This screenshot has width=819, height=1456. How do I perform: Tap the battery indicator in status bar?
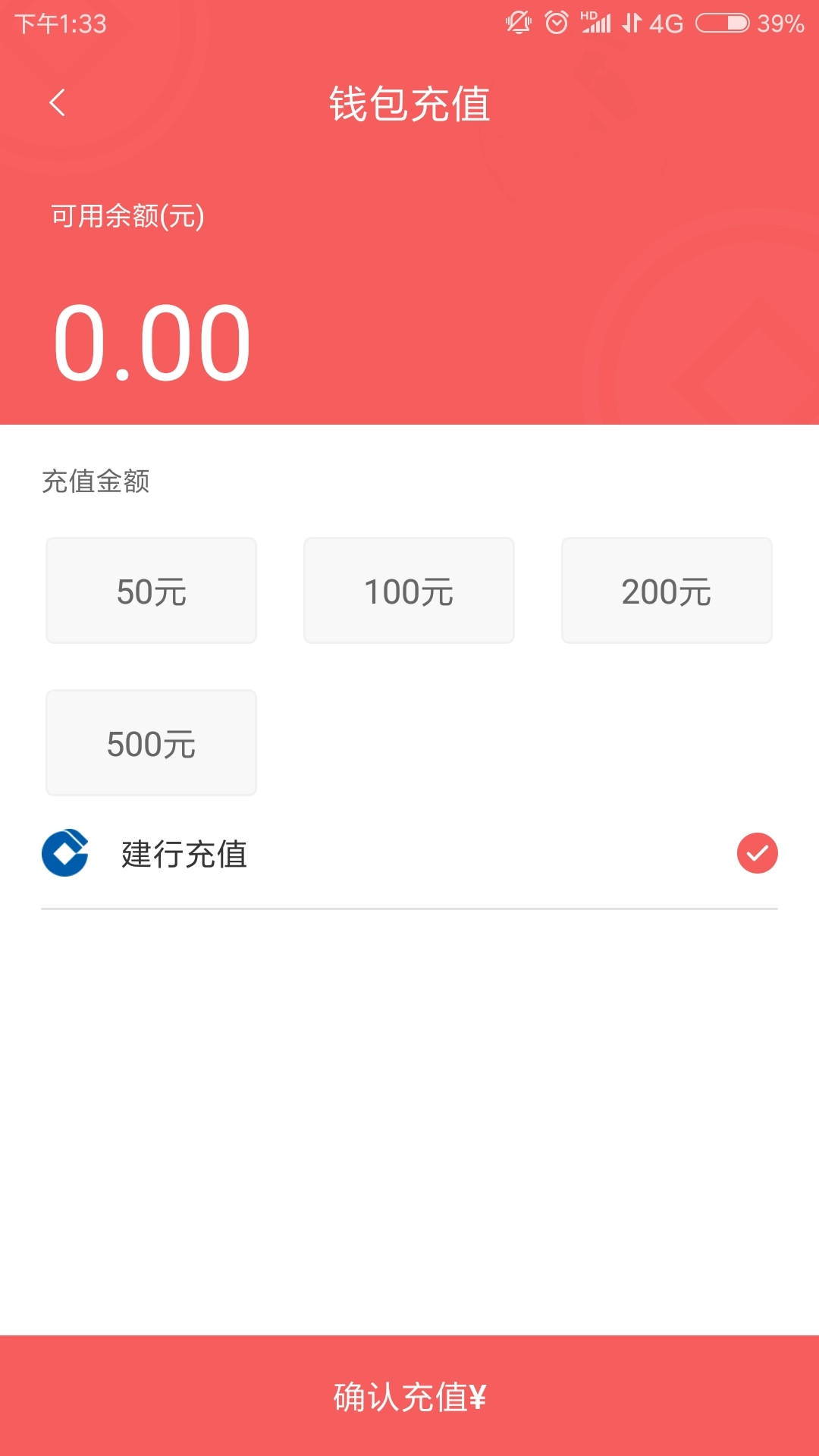point(722,24)
